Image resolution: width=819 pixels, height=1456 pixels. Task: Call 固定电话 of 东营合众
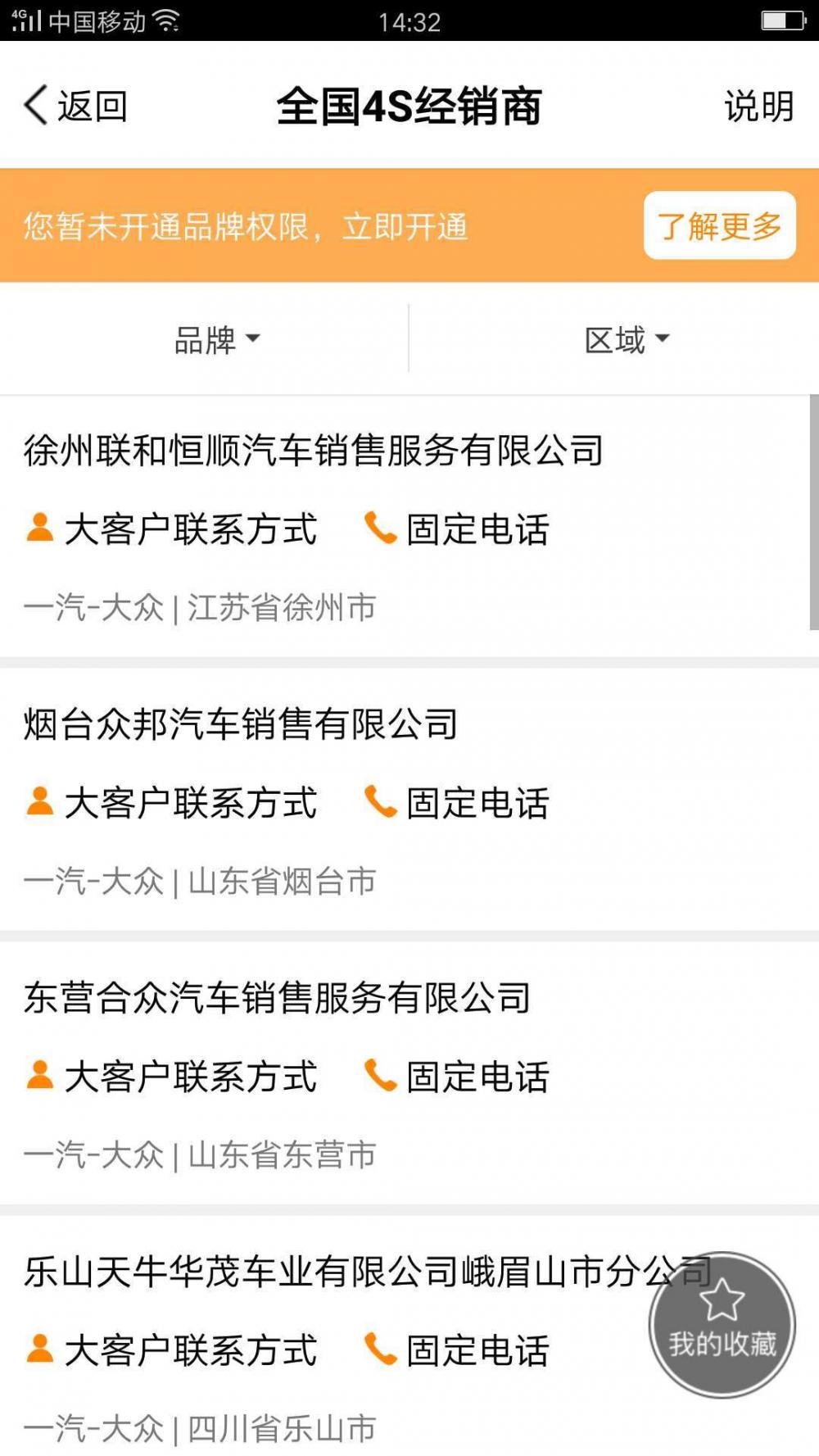[x=457, y=1077]
